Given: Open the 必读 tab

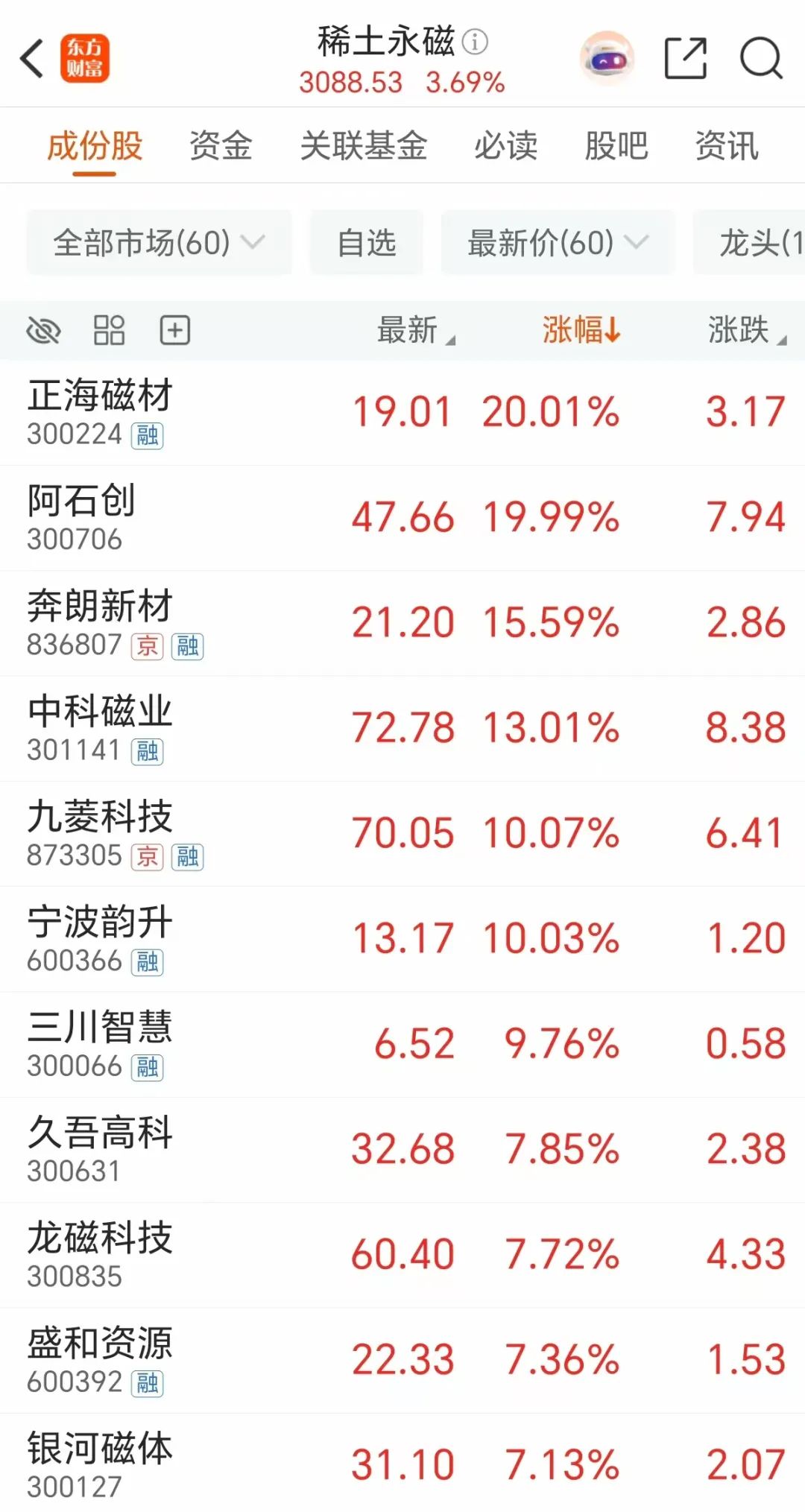Looking at the screenshot, I should 506,145.
